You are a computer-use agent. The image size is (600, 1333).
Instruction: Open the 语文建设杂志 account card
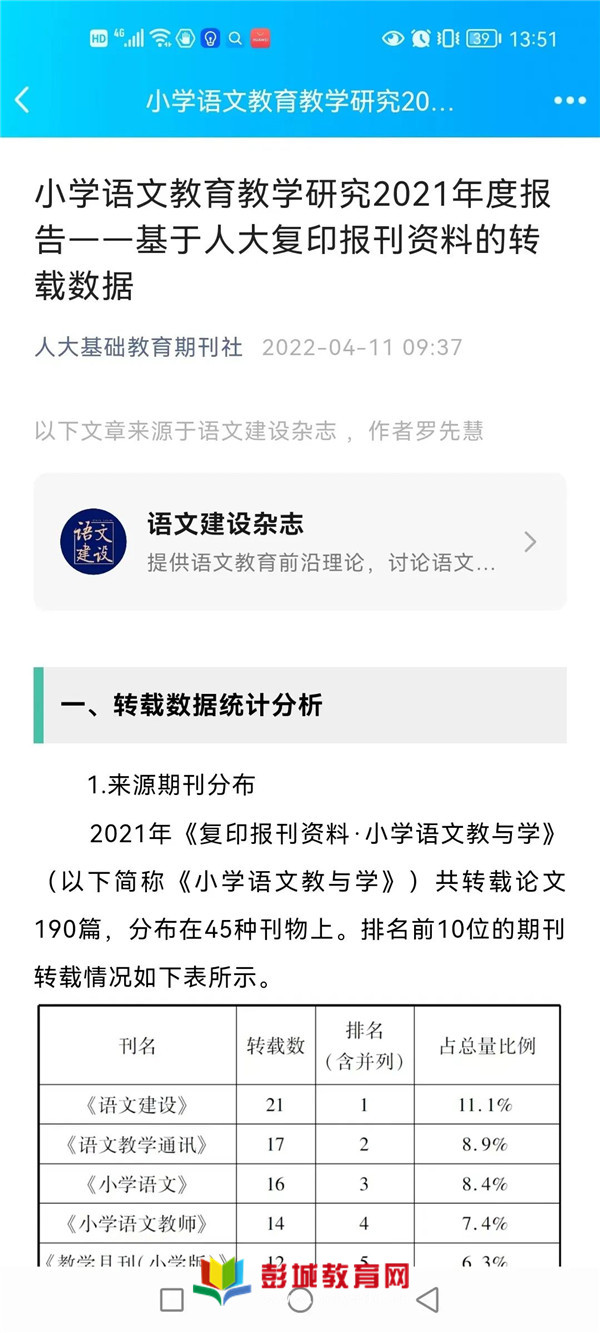(x=300, y=541)
